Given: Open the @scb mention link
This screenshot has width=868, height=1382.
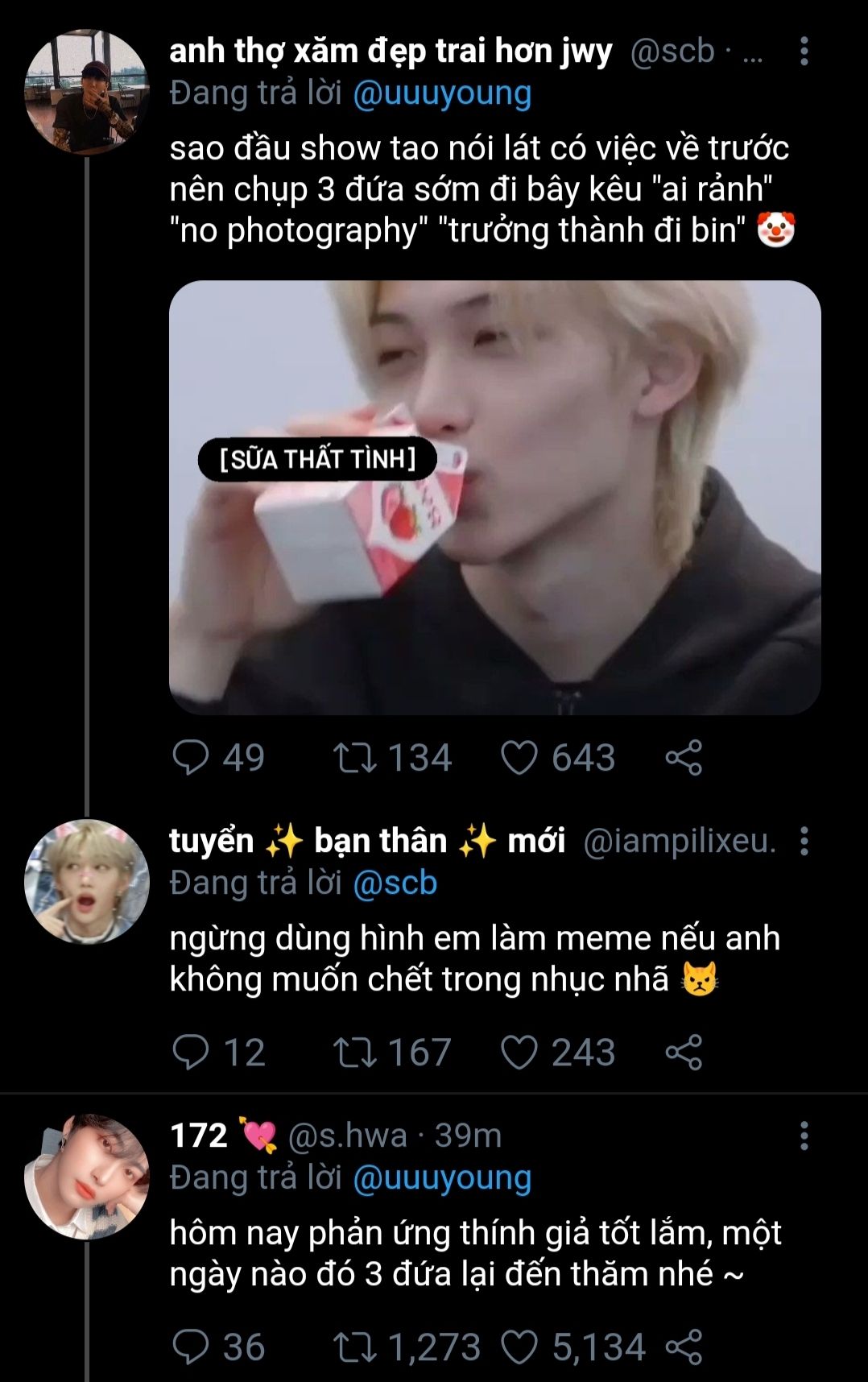Looking at the screenshot, I should [395, 883].
